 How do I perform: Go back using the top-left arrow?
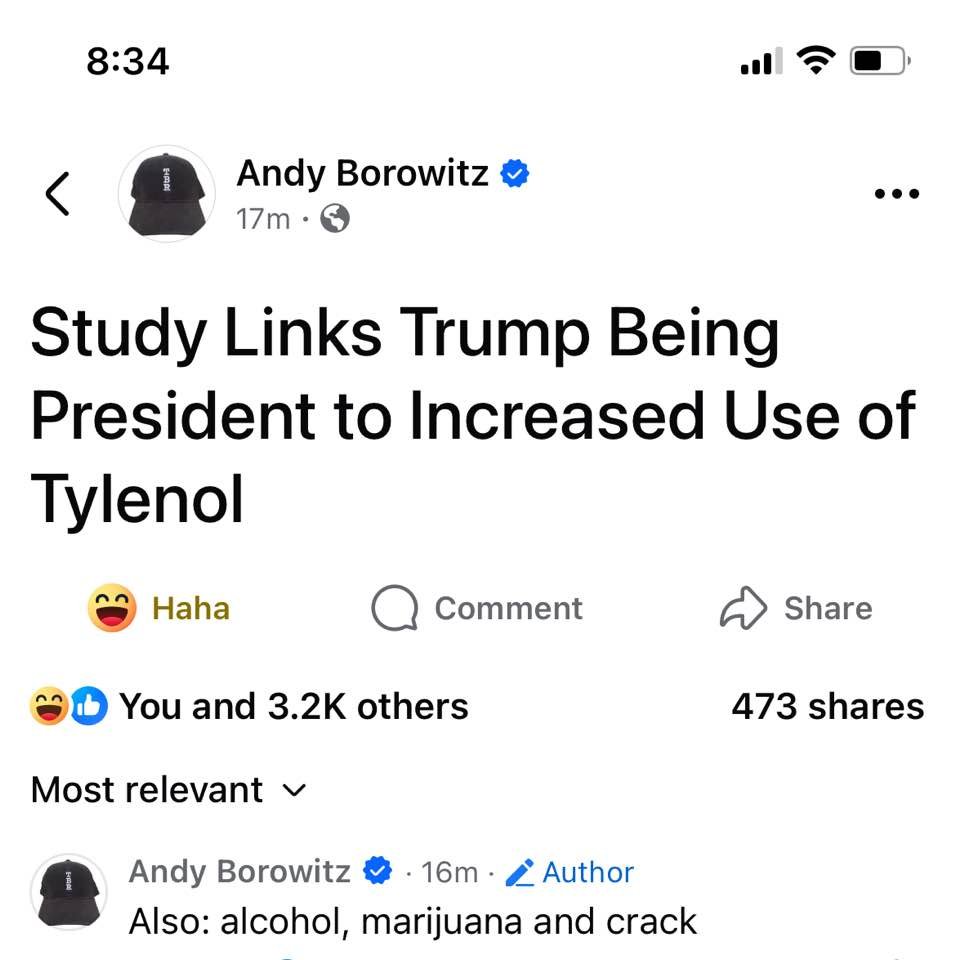pos(59,193)
